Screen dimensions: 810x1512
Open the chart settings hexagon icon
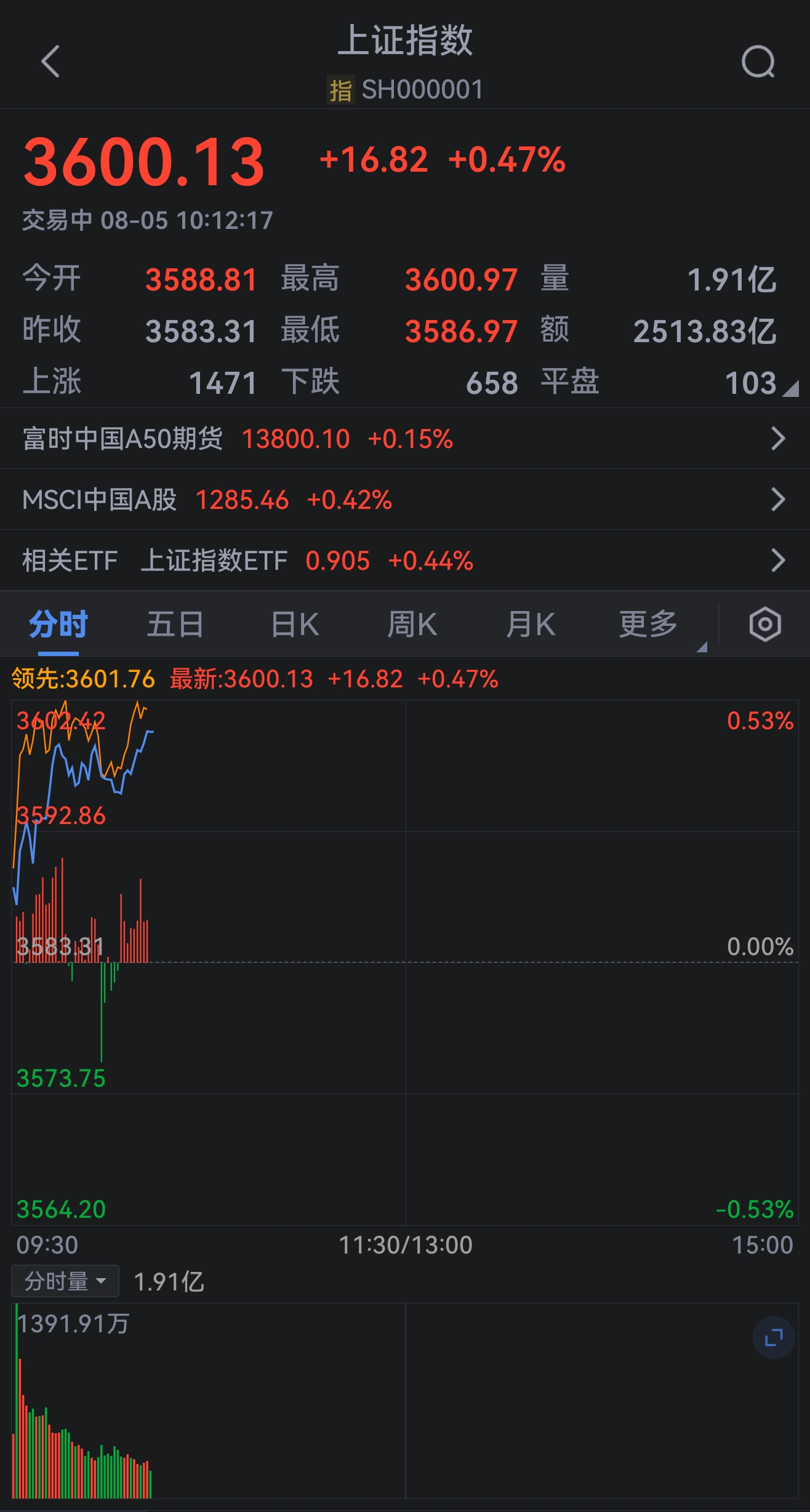(765, 625)
